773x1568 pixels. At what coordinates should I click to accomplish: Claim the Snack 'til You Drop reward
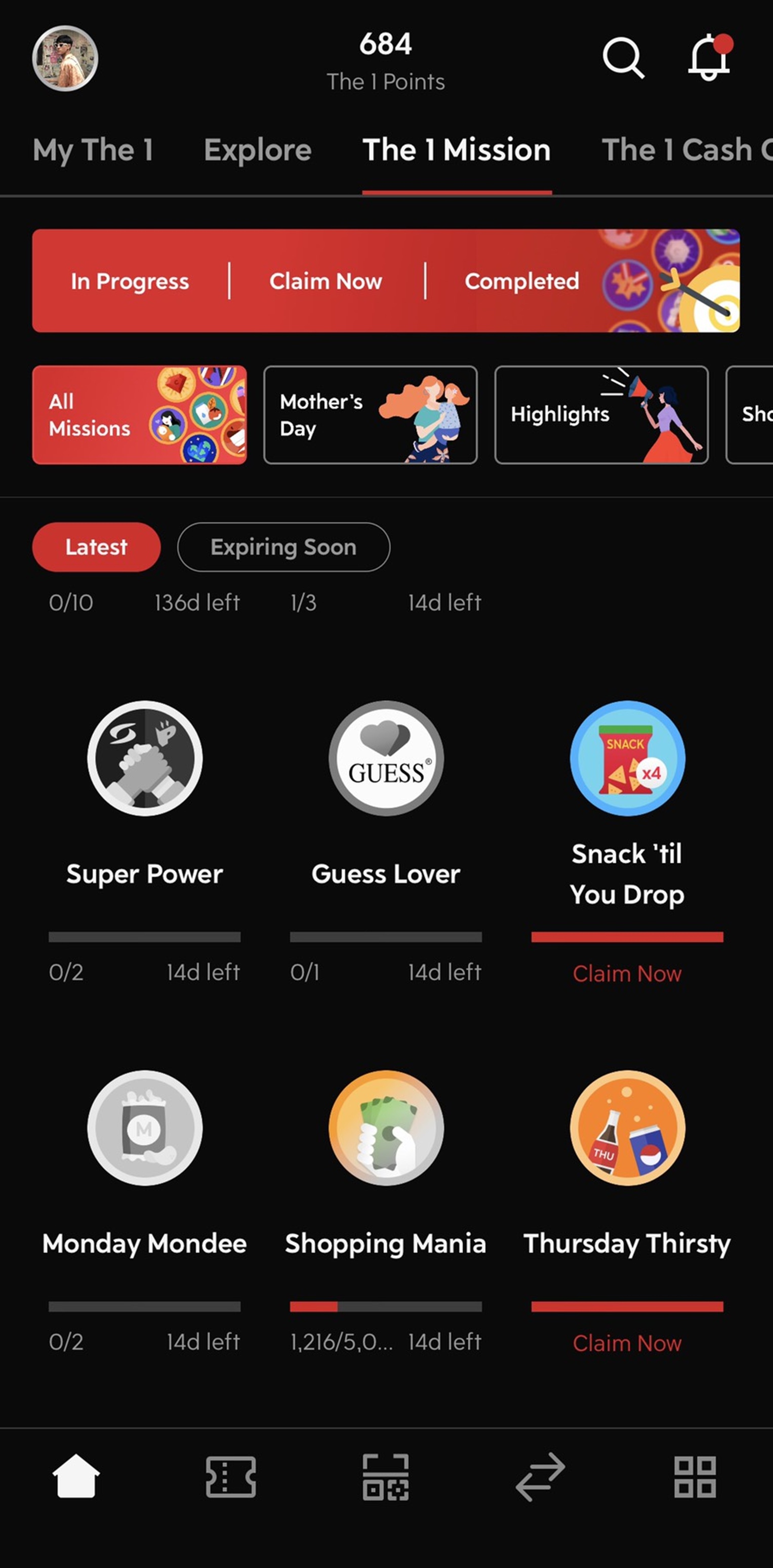(x=627, y=973)
